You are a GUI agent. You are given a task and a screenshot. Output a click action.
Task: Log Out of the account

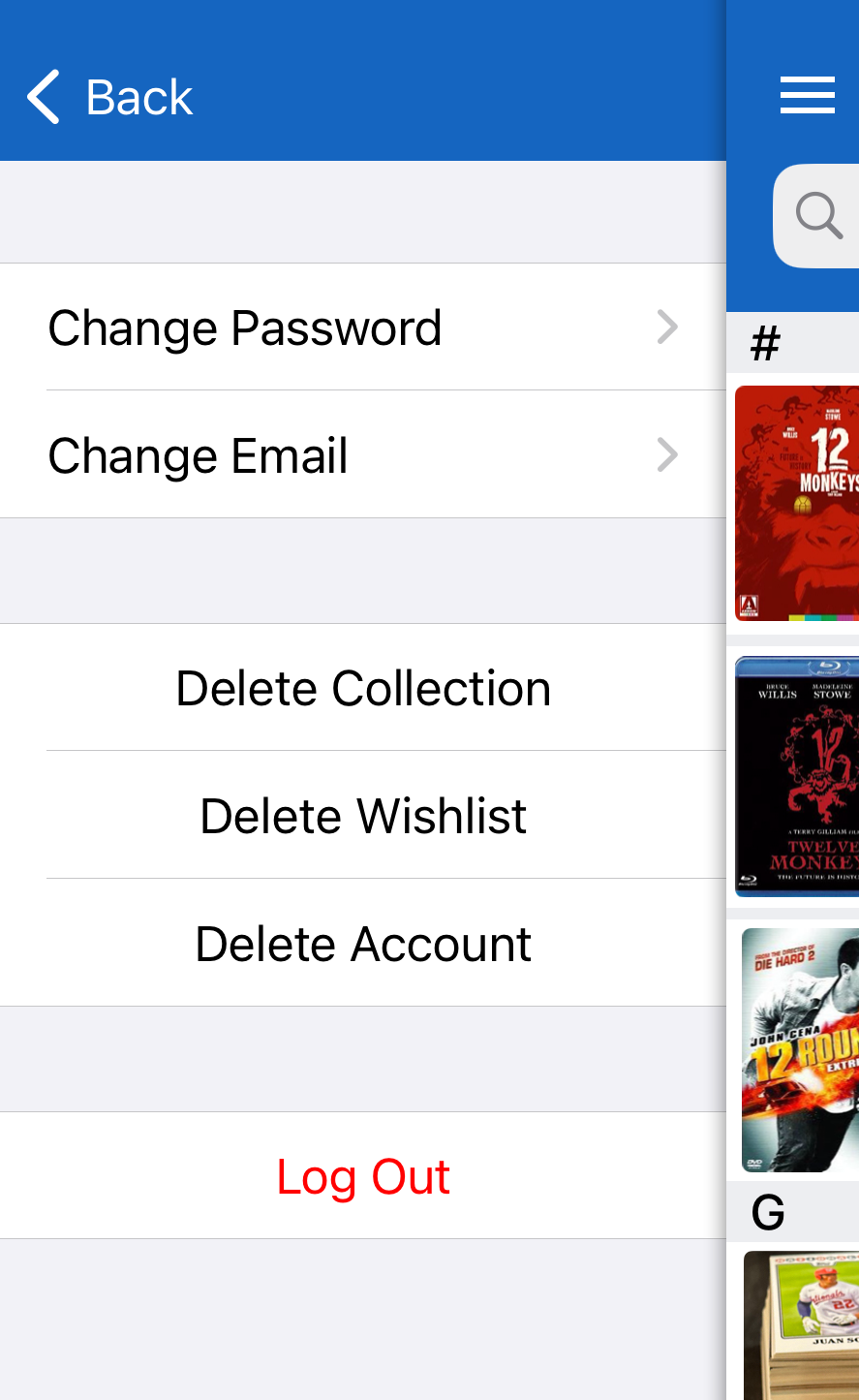[363, 1176]
